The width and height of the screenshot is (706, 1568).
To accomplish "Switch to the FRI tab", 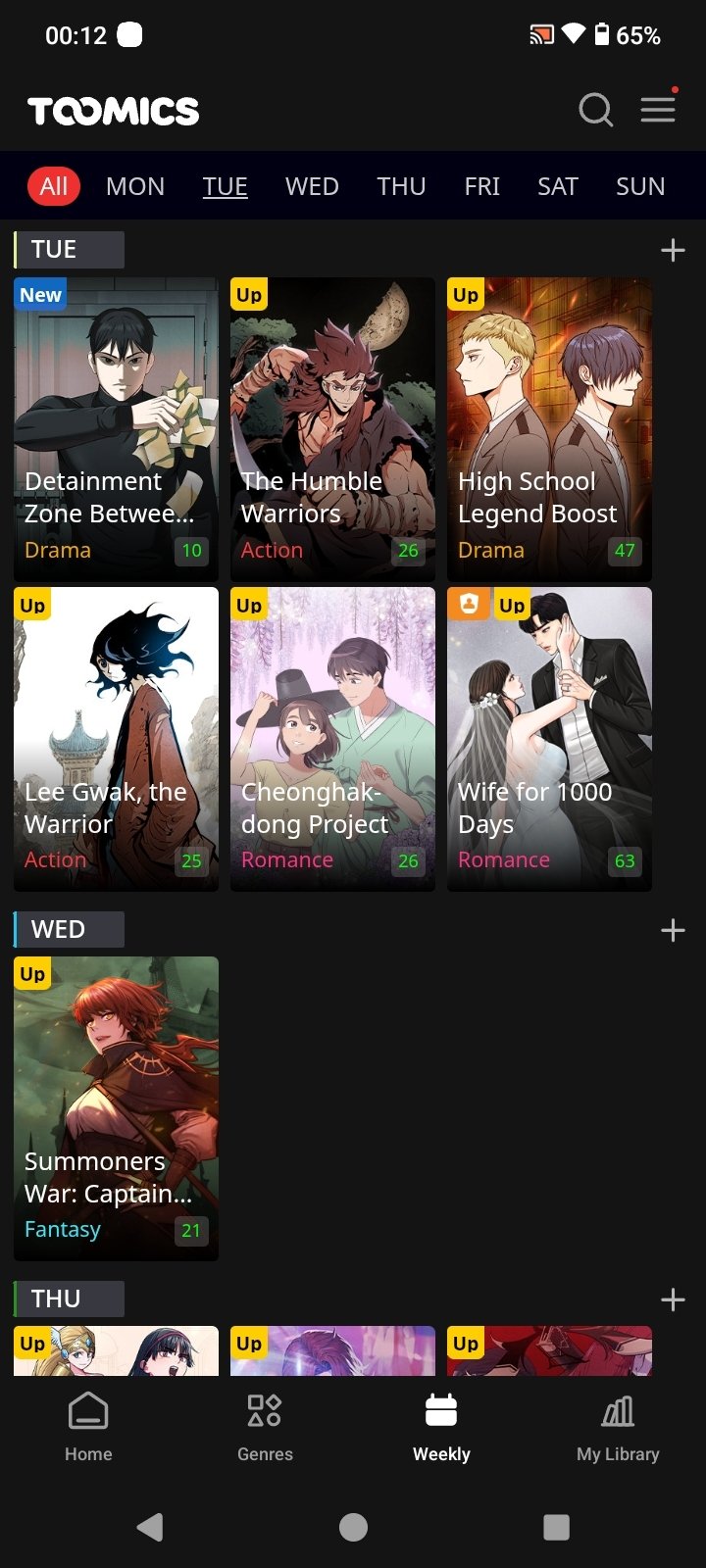I will pos(481,186).
